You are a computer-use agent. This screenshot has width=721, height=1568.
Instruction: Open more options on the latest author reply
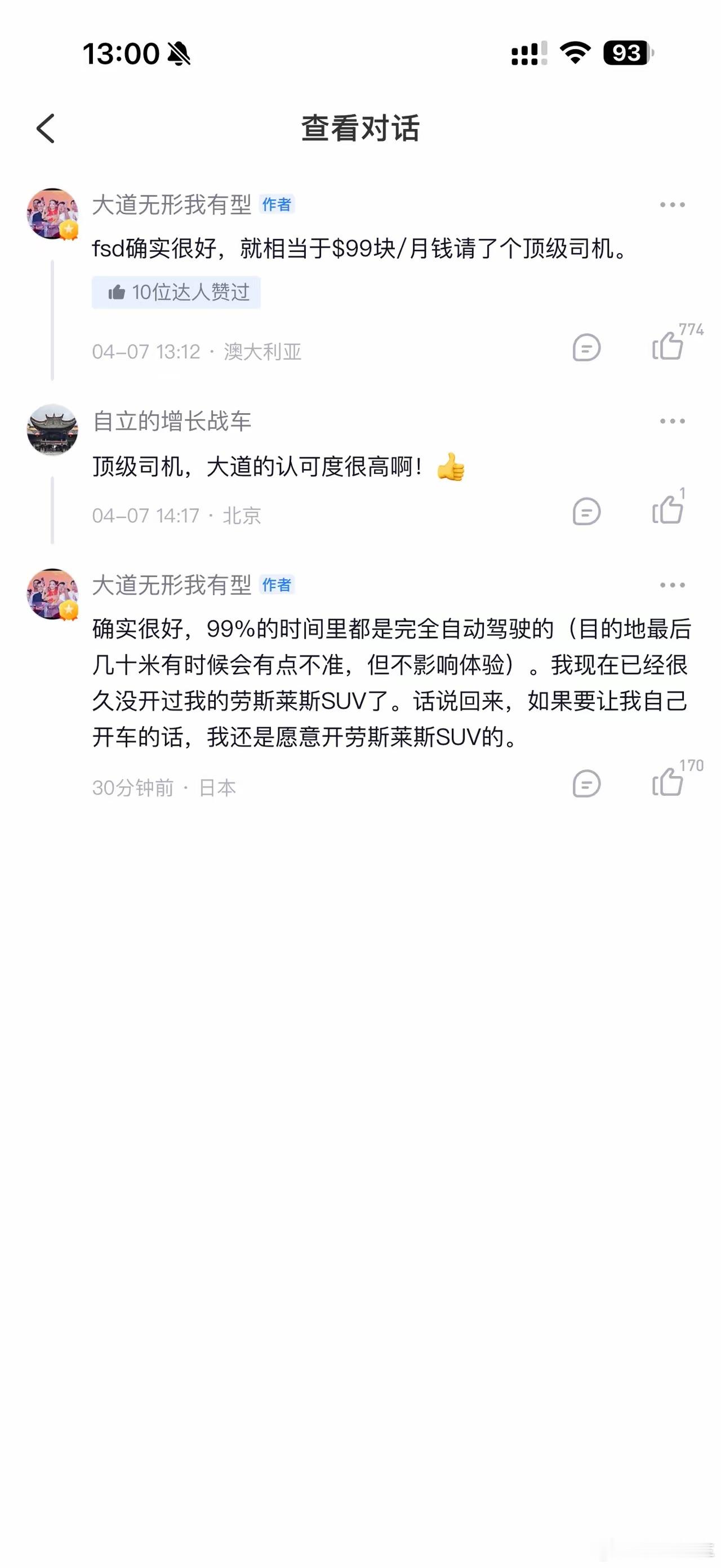coord(671,585)
